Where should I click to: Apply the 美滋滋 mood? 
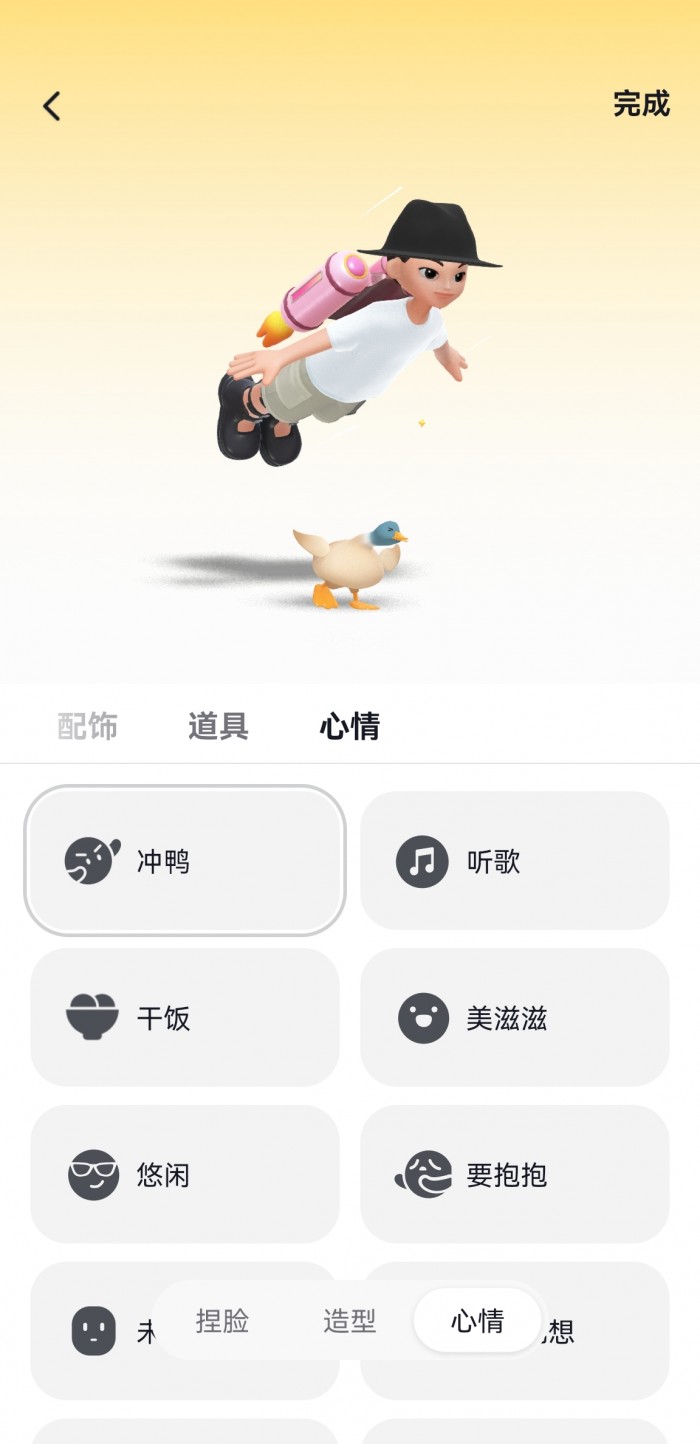coord(514,1018)
